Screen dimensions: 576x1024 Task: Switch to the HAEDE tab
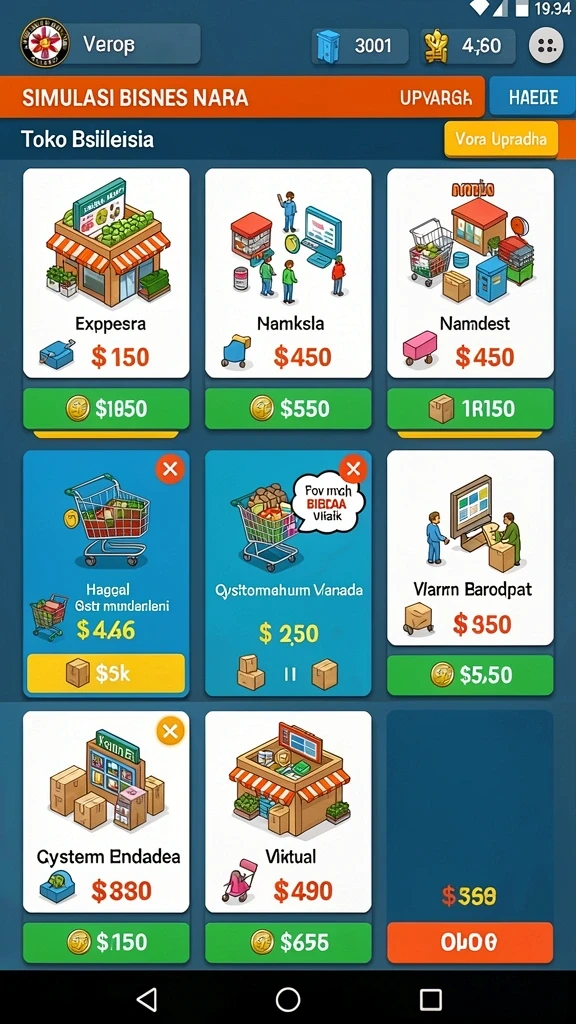tap(532, 97)
